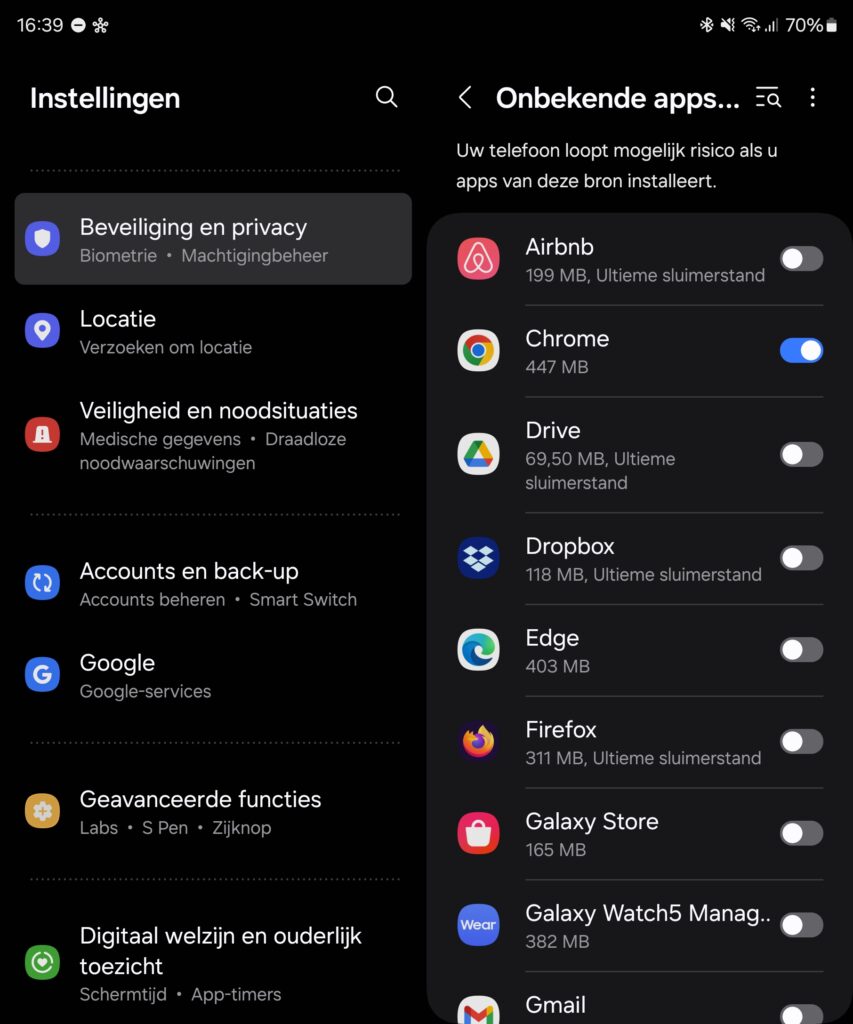Toggle Galaxy Store switch
Image resolution: width=853 pixels, height=1024 pixels.
click(x=801, y=834)
